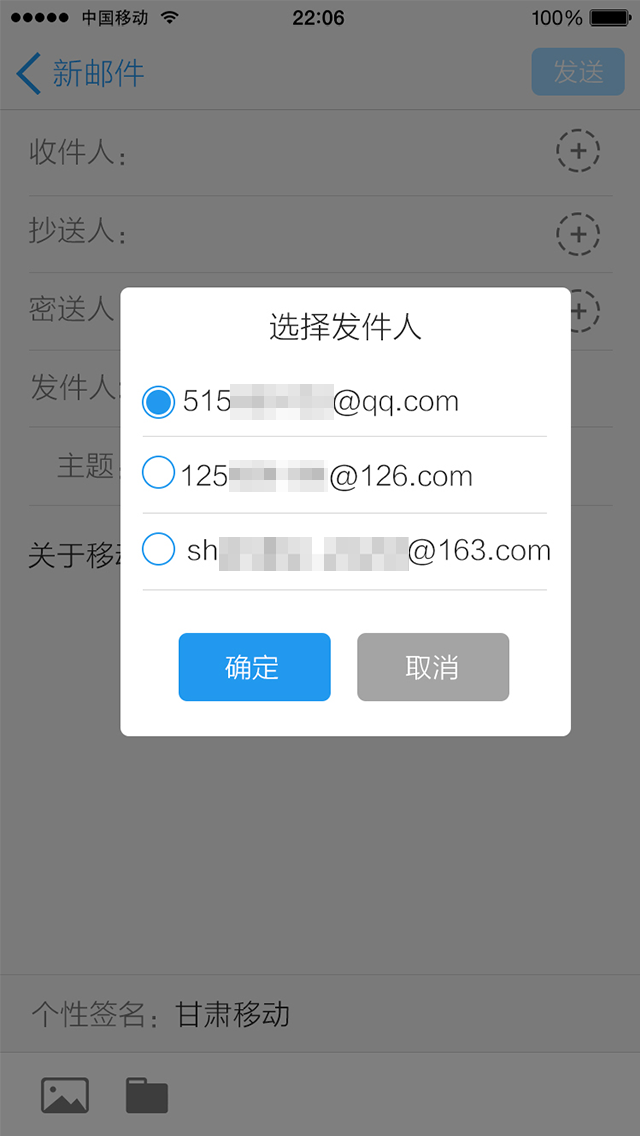Confirm sender with 确定 button

coord(254,667)
